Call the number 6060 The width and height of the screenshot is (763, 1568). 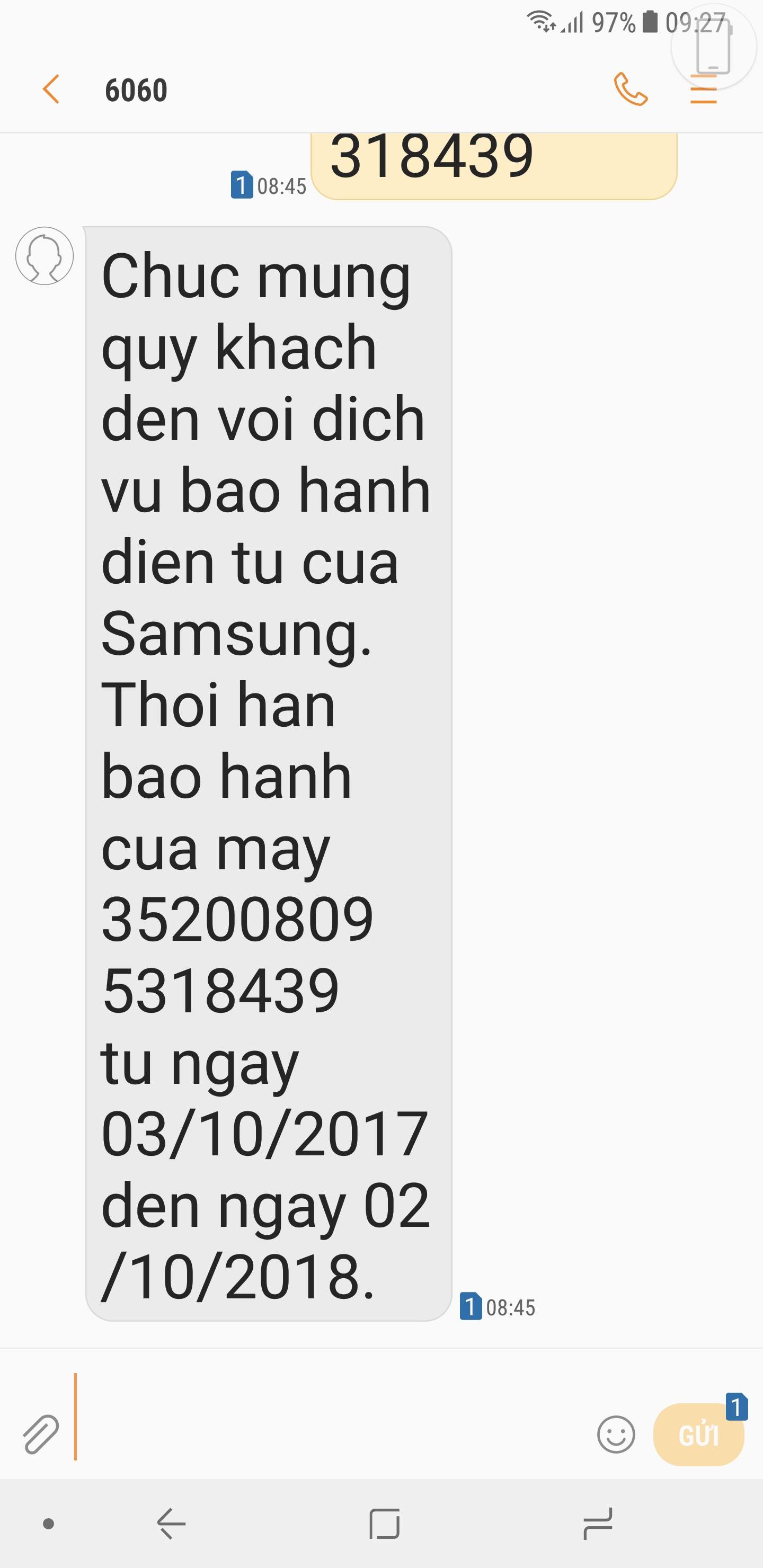(630, 90)
